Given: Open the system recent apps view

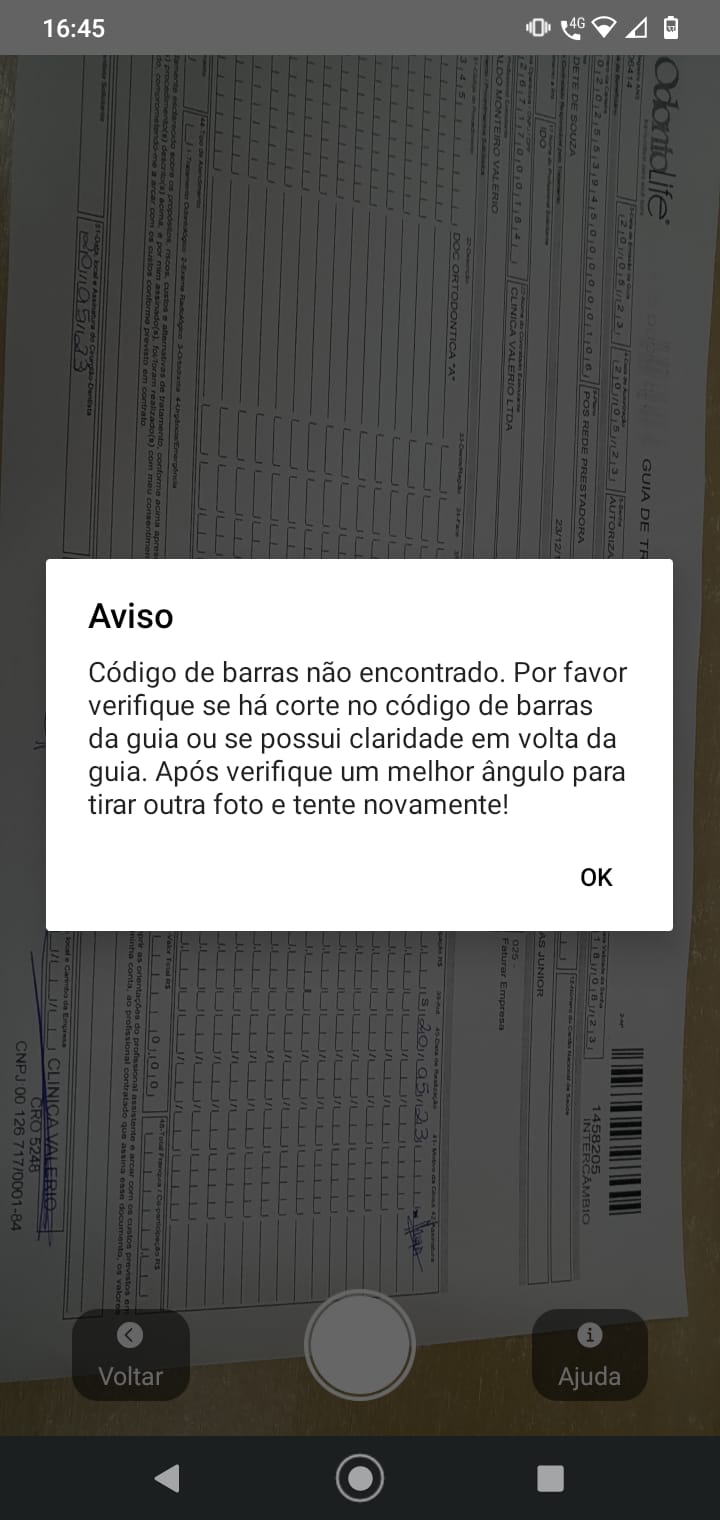Looking at the screenshot, I should tap(550, 1478).
